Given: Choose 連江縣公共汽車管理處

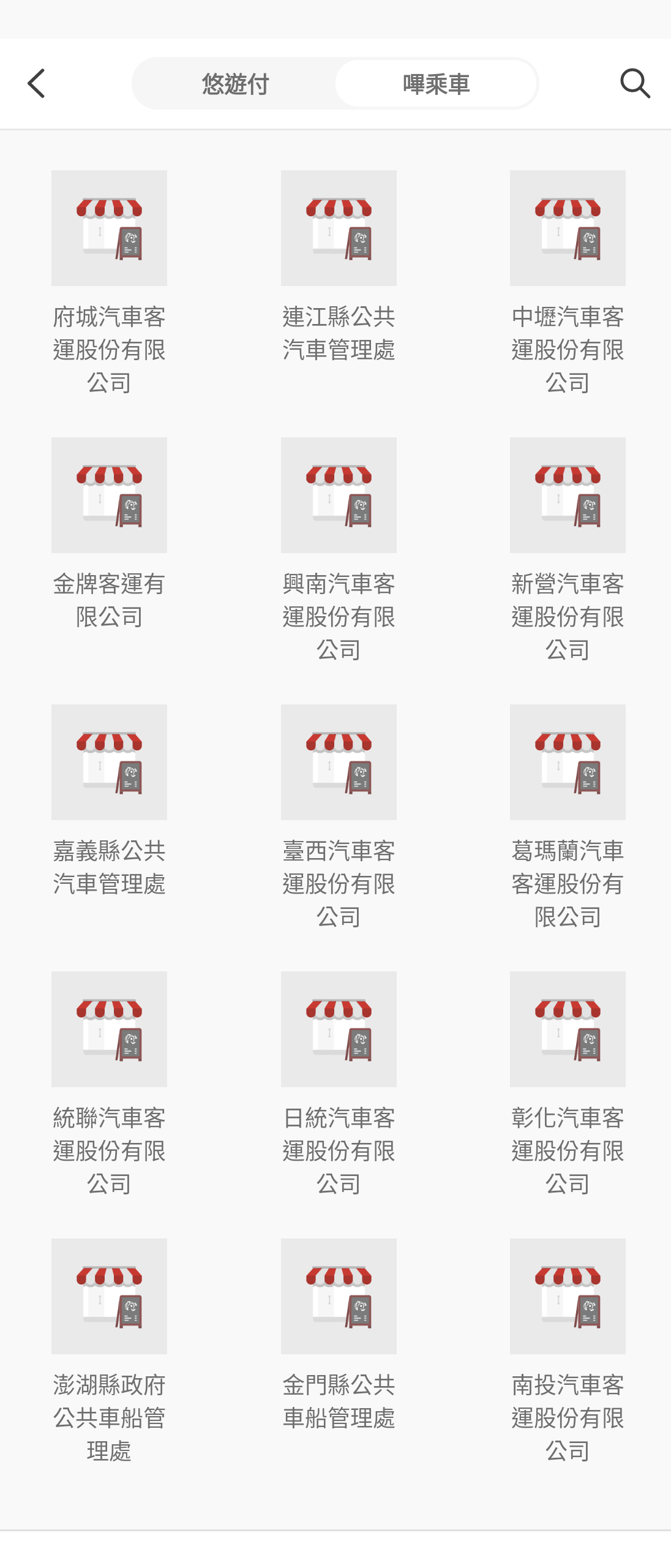Looking at the screenshot, I should pyautogui.click(x=339, y=228).
